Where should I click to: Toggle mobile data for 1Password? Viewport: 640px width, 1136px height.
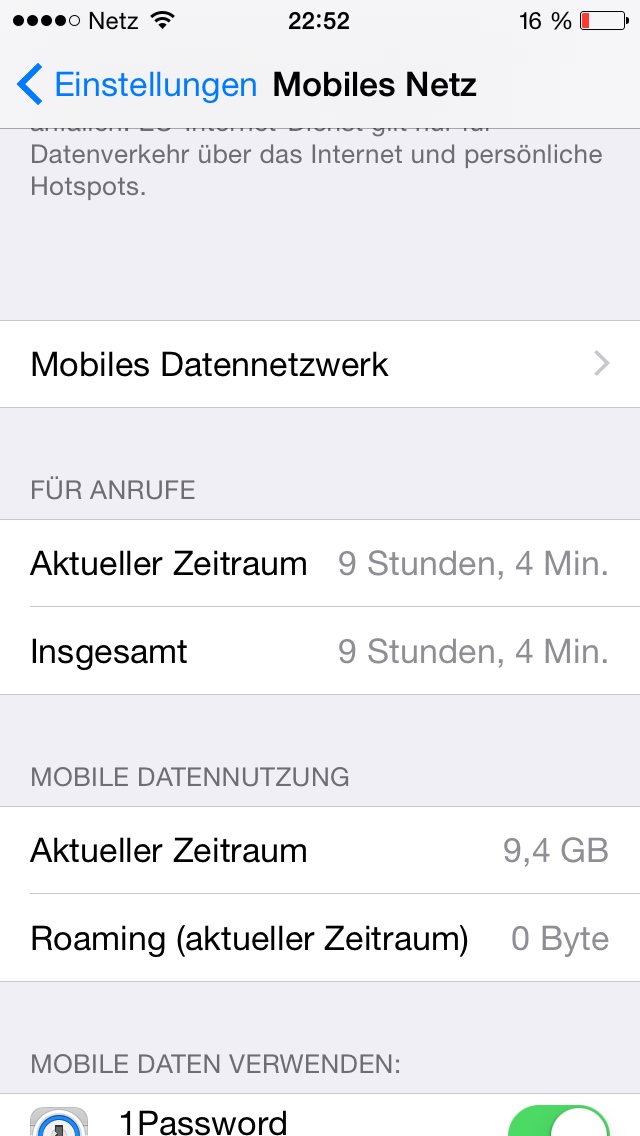pos(559,1121)
